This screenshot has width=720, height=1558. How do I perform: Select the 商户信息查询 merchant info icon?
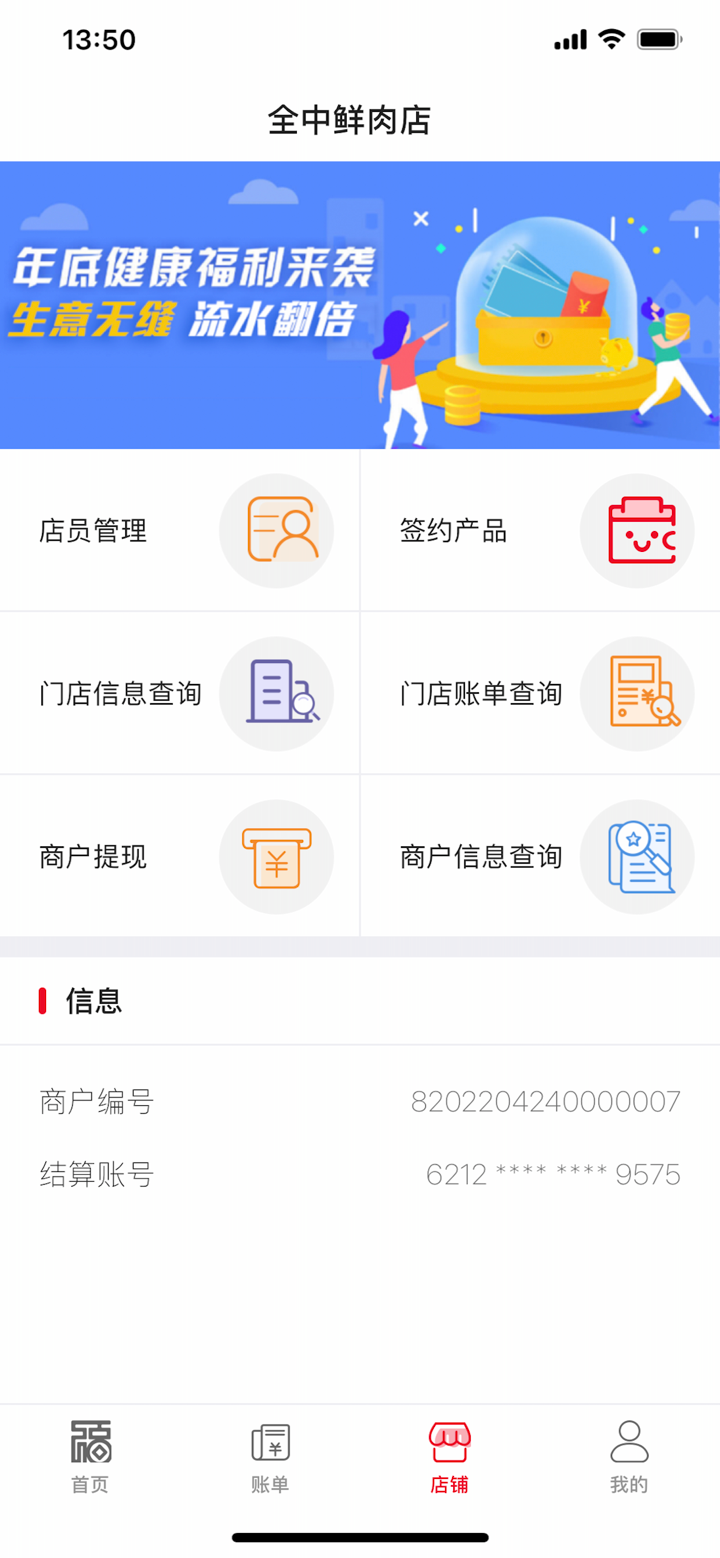tap(637, 857)
